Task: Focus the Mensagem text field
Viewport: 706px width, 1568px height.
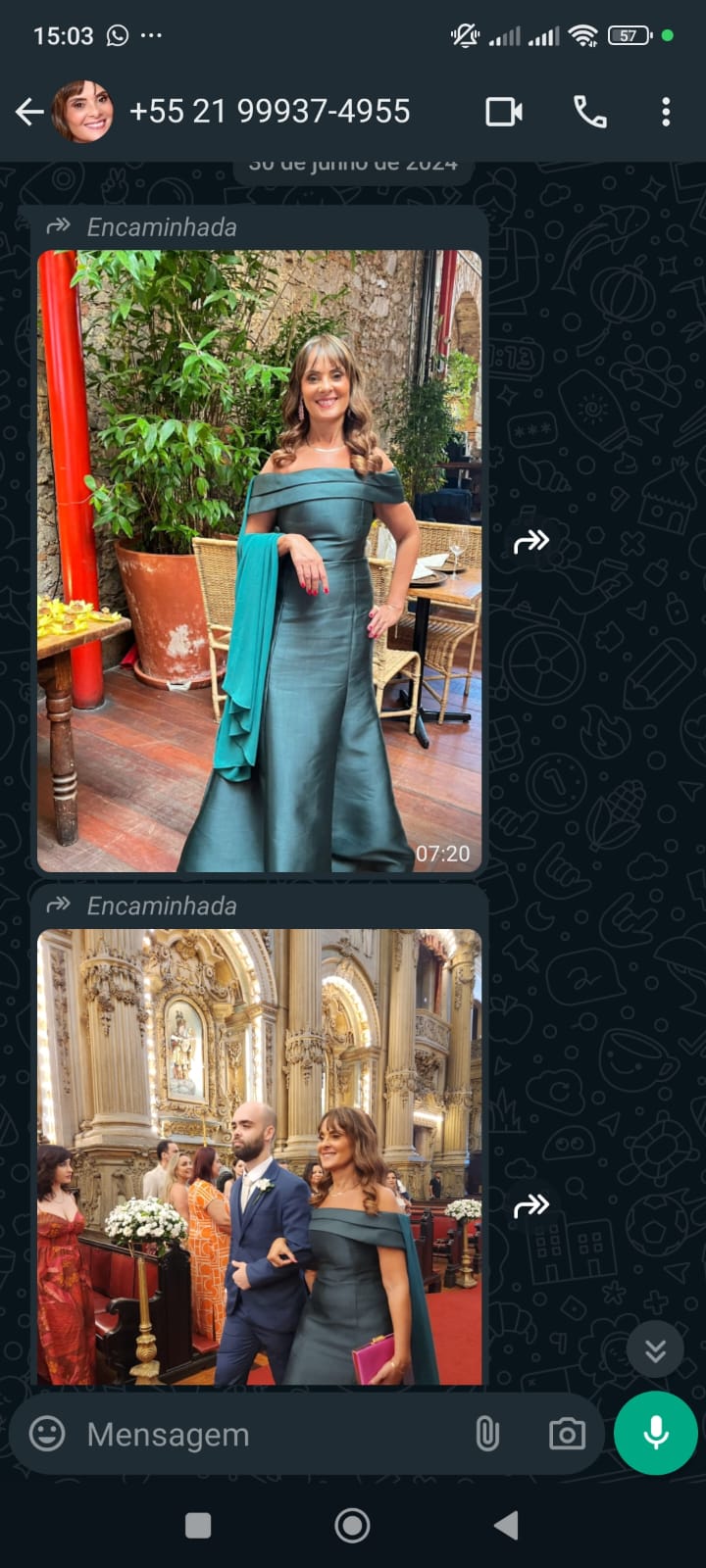Action: pyautogui.click(x=265, y=1434)
